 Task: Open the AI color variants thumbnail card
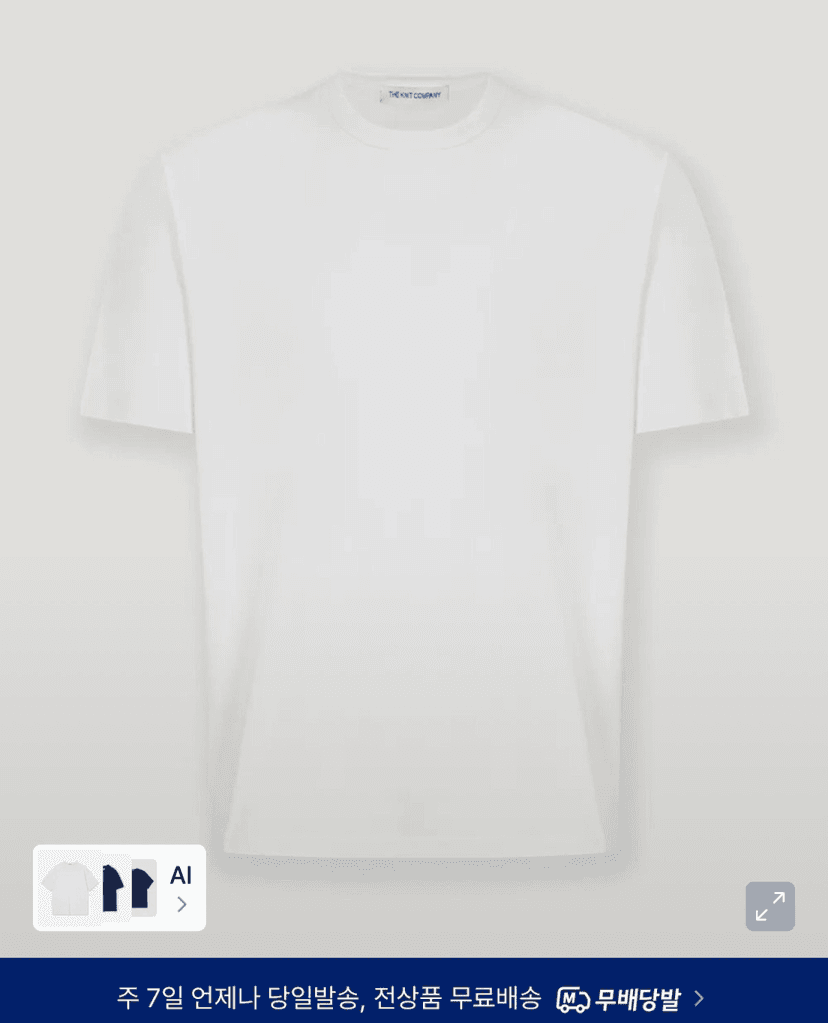119,887
